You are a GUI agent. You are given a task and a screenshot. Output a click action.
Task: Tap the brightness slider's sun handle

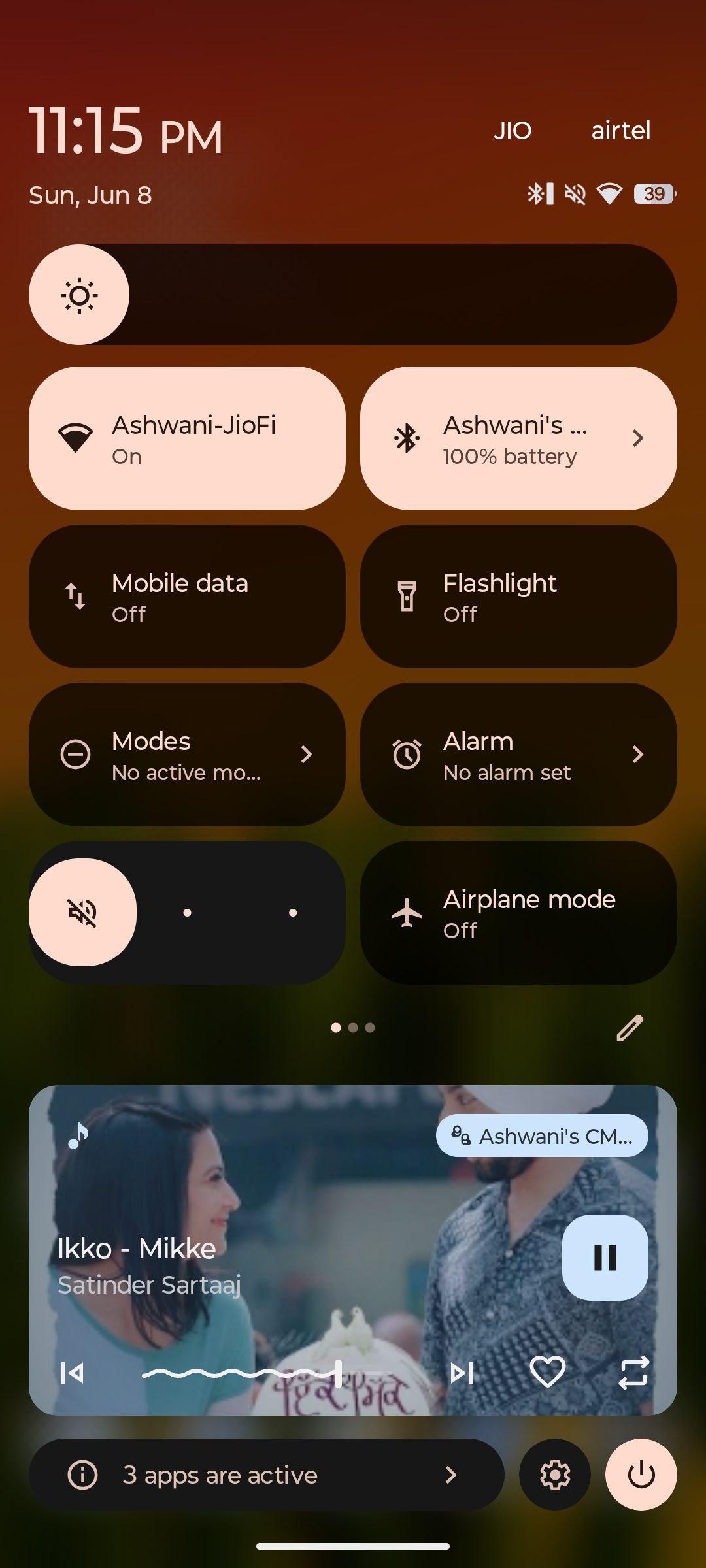point(79,295)
